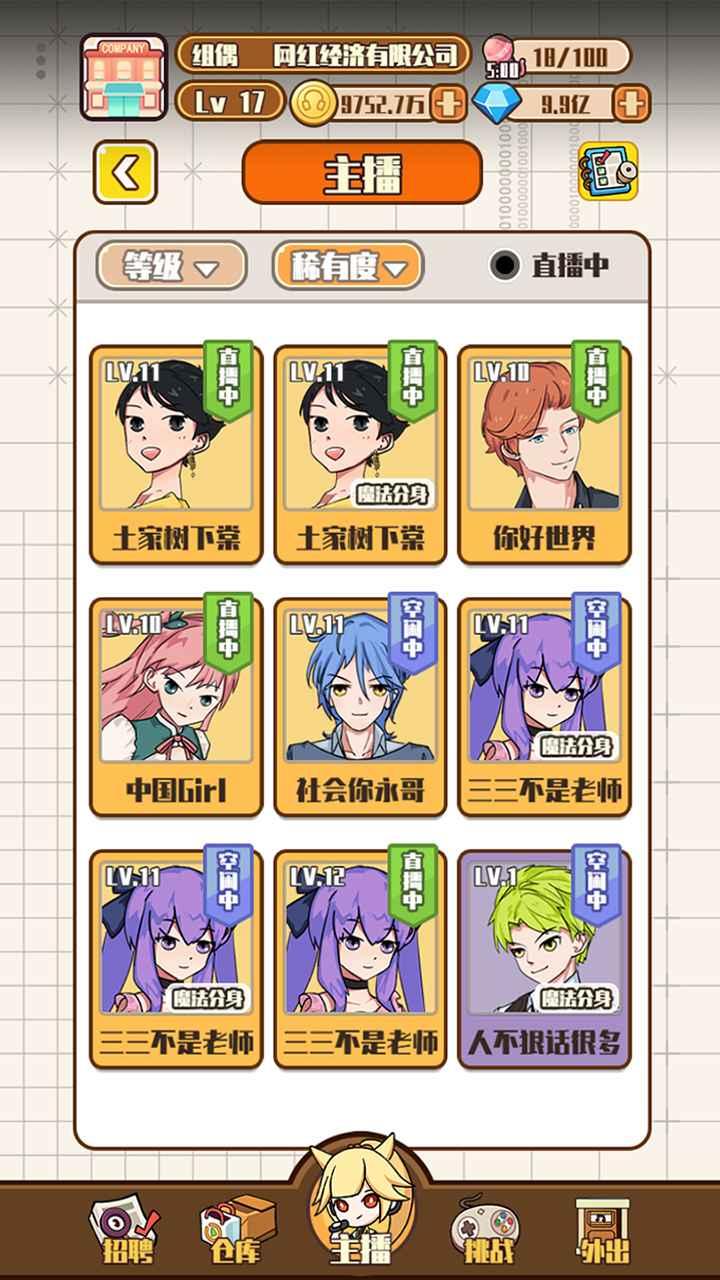Add more gold coins with plus button

tap(449, 101)
